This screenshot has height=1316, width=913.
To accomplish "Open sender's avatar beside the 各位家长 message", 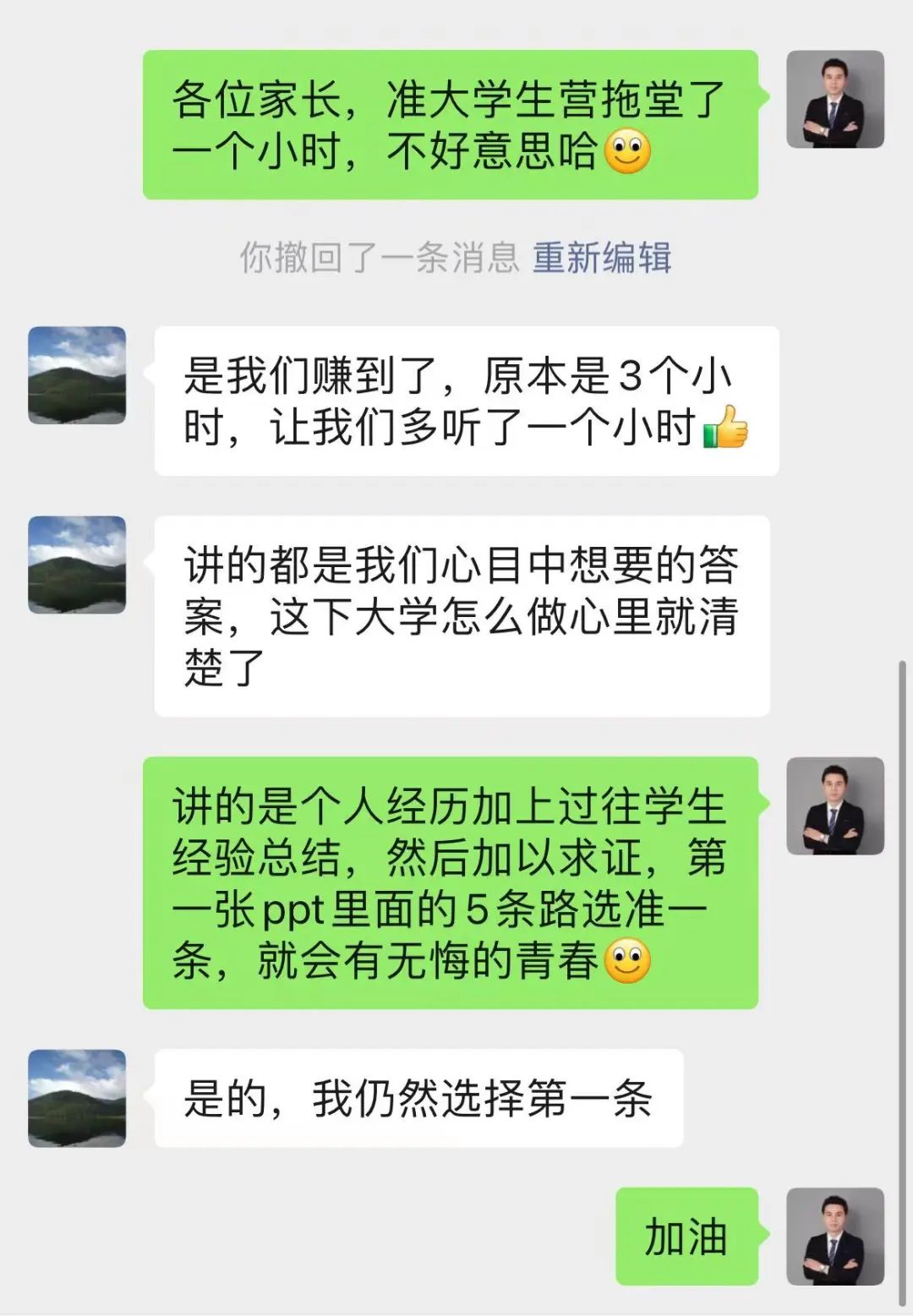I will (834, 100).
